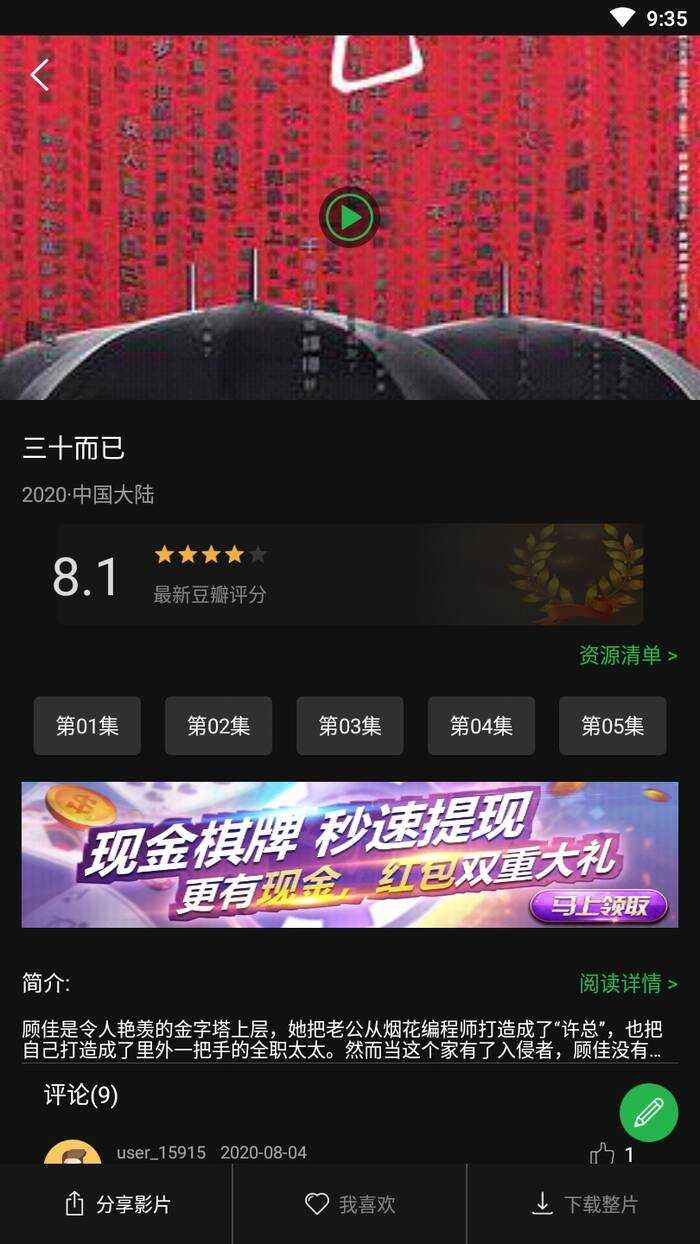
Task: Tap 下载整片 to download the show
Action: click(x=584, y=1204)
